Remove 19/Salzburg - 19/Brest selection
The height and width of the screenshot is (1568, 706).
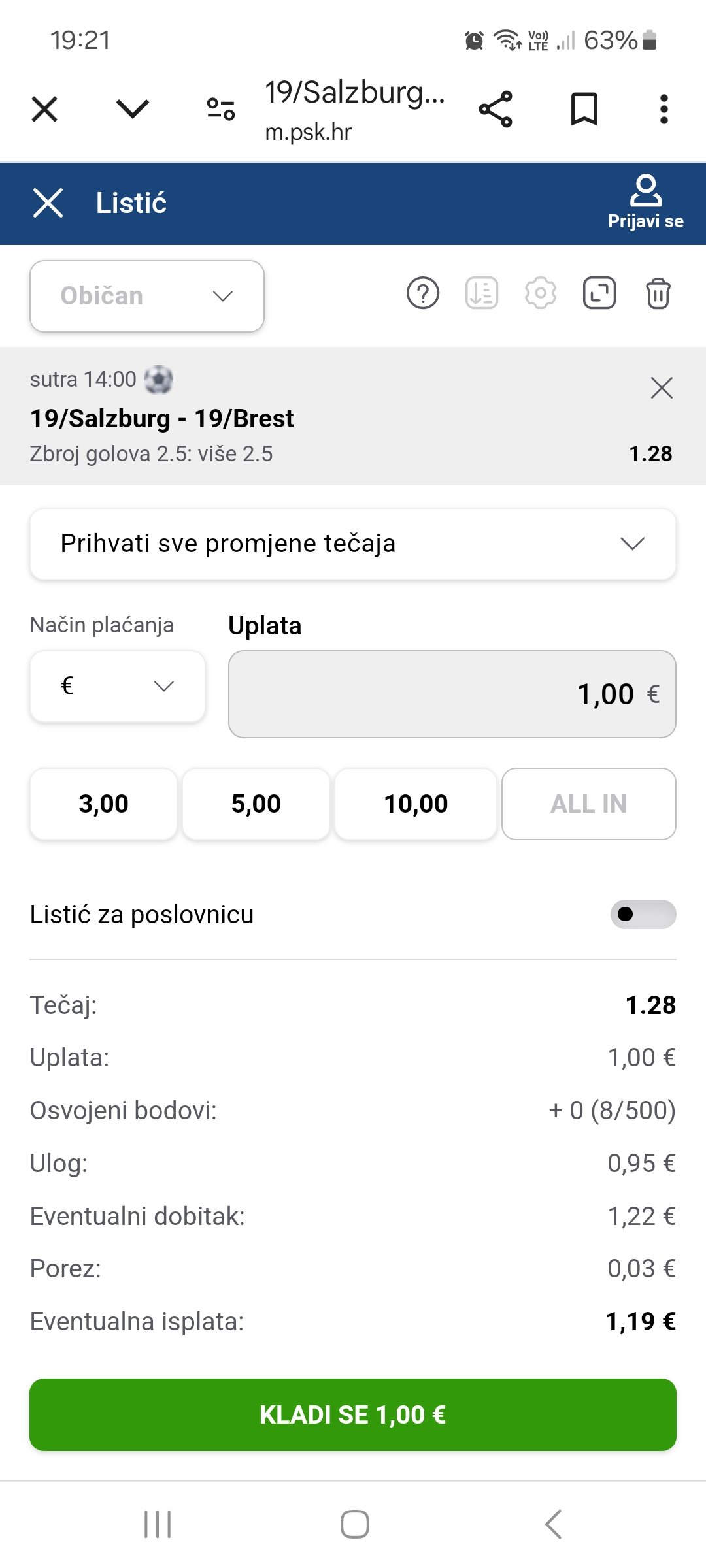(662, 388)
